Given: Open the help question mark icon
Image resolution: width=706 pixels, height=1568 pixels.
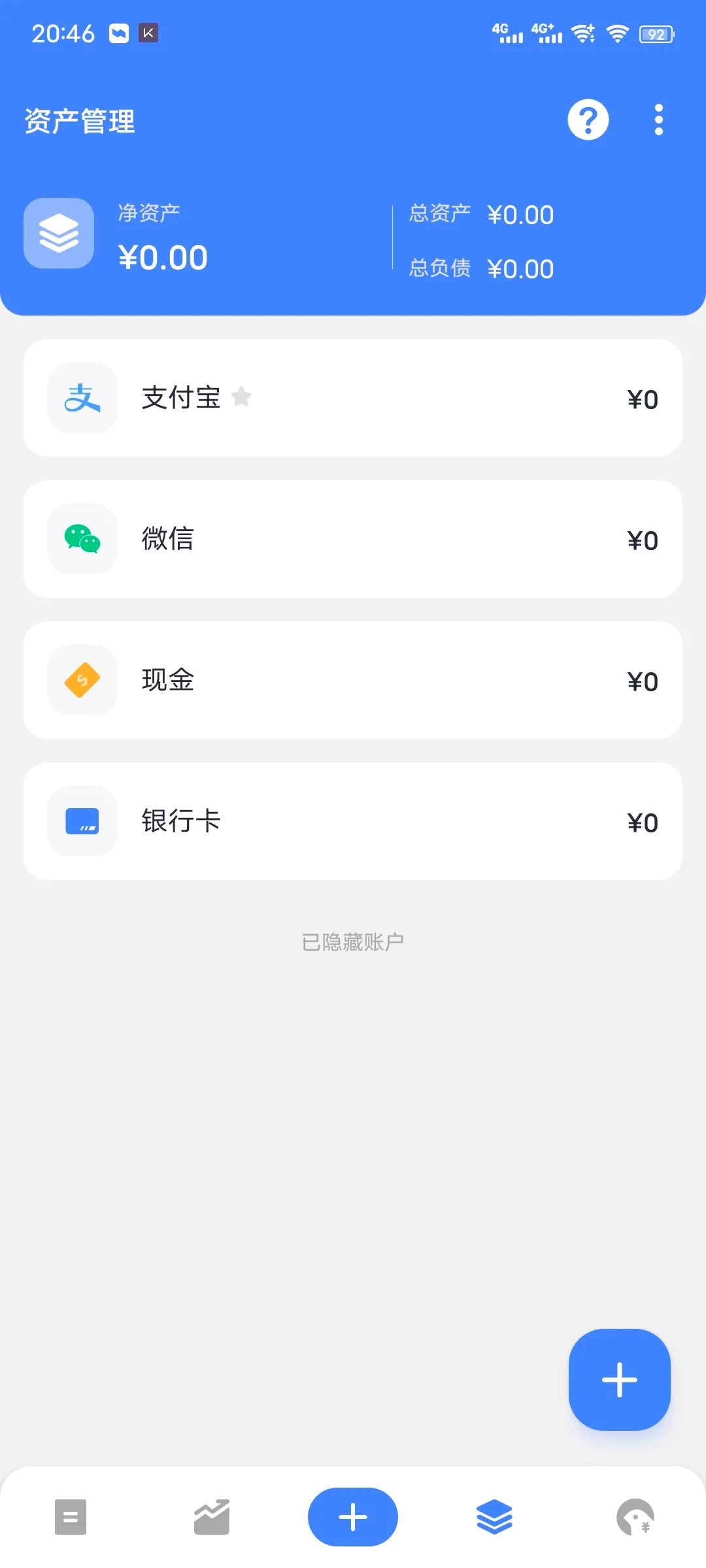Looking at the screenshot, I should click(588, 120).
